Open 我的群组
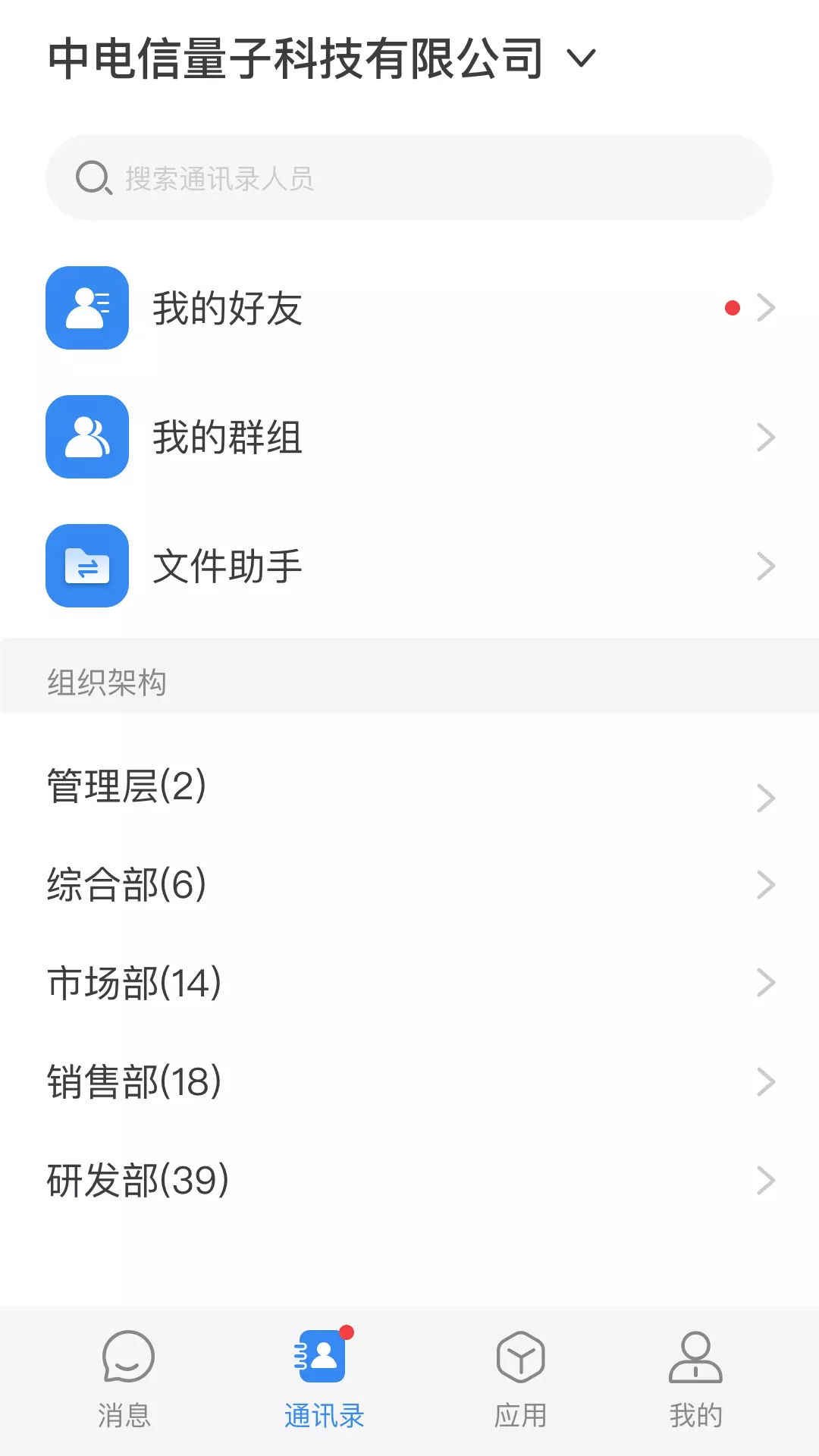 point(409,437)
